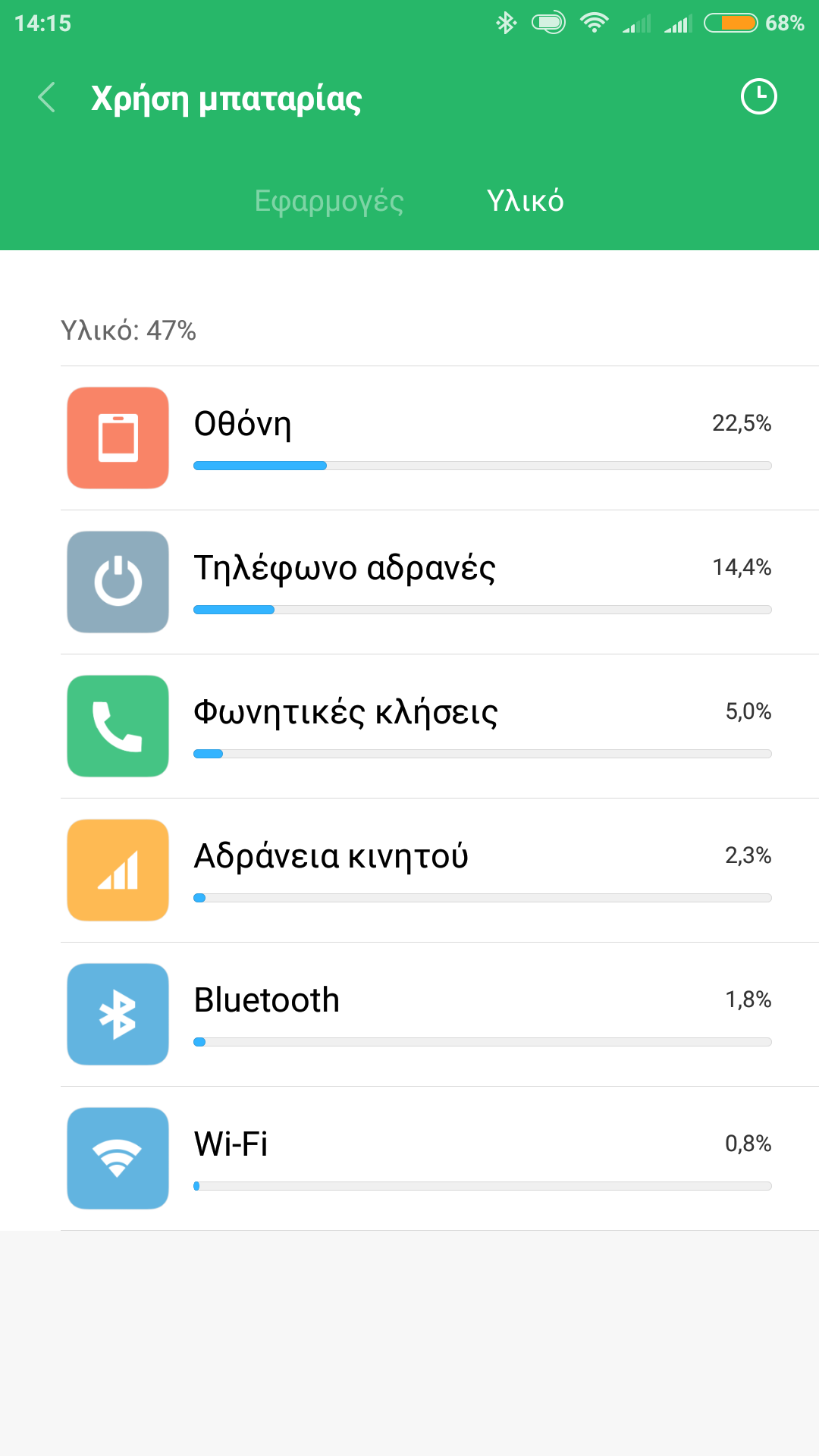This screenshot has height=1456, width=819.
Task: Show Bluetooth battery usage
Action: point(440,1015)
